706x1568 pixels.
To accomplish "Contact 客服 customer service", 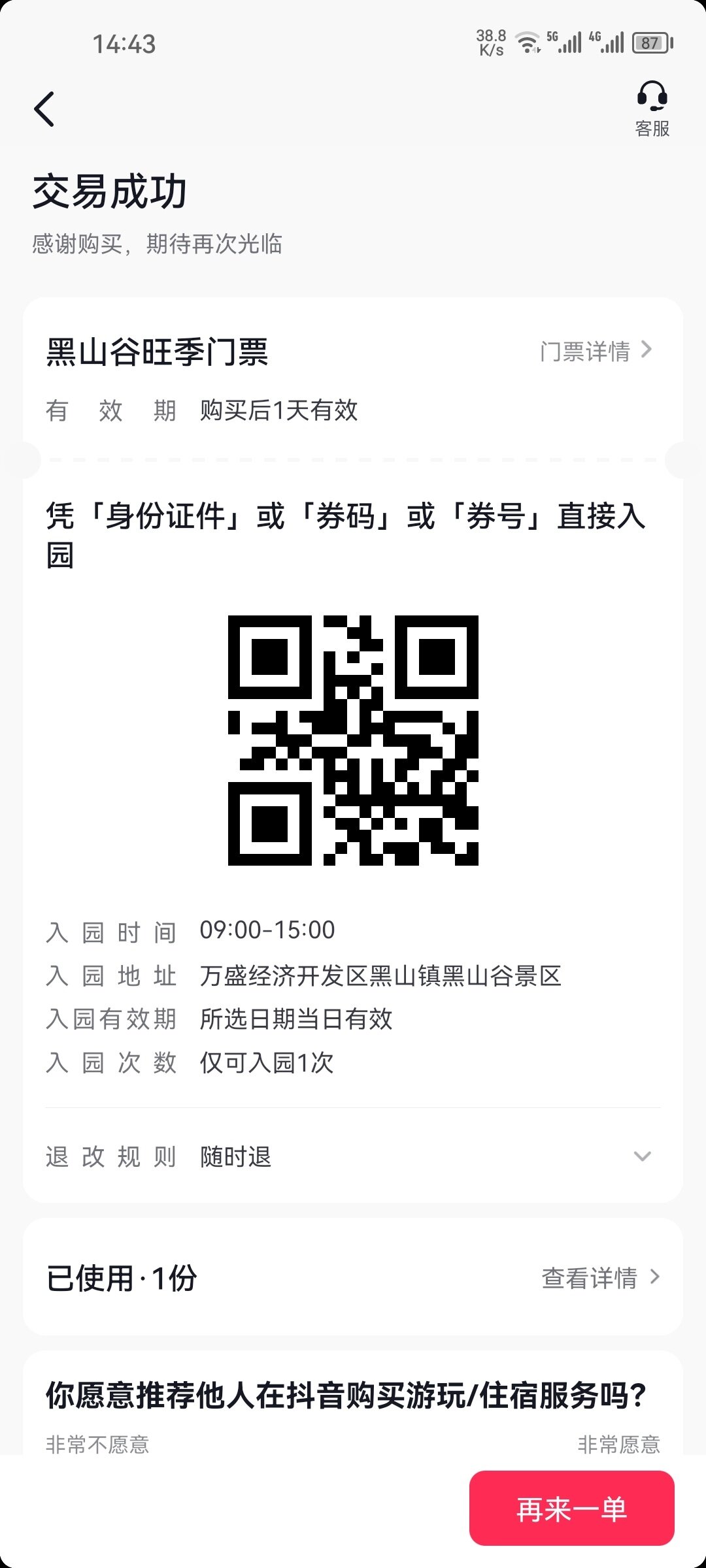I will click(x=652, y=109).
